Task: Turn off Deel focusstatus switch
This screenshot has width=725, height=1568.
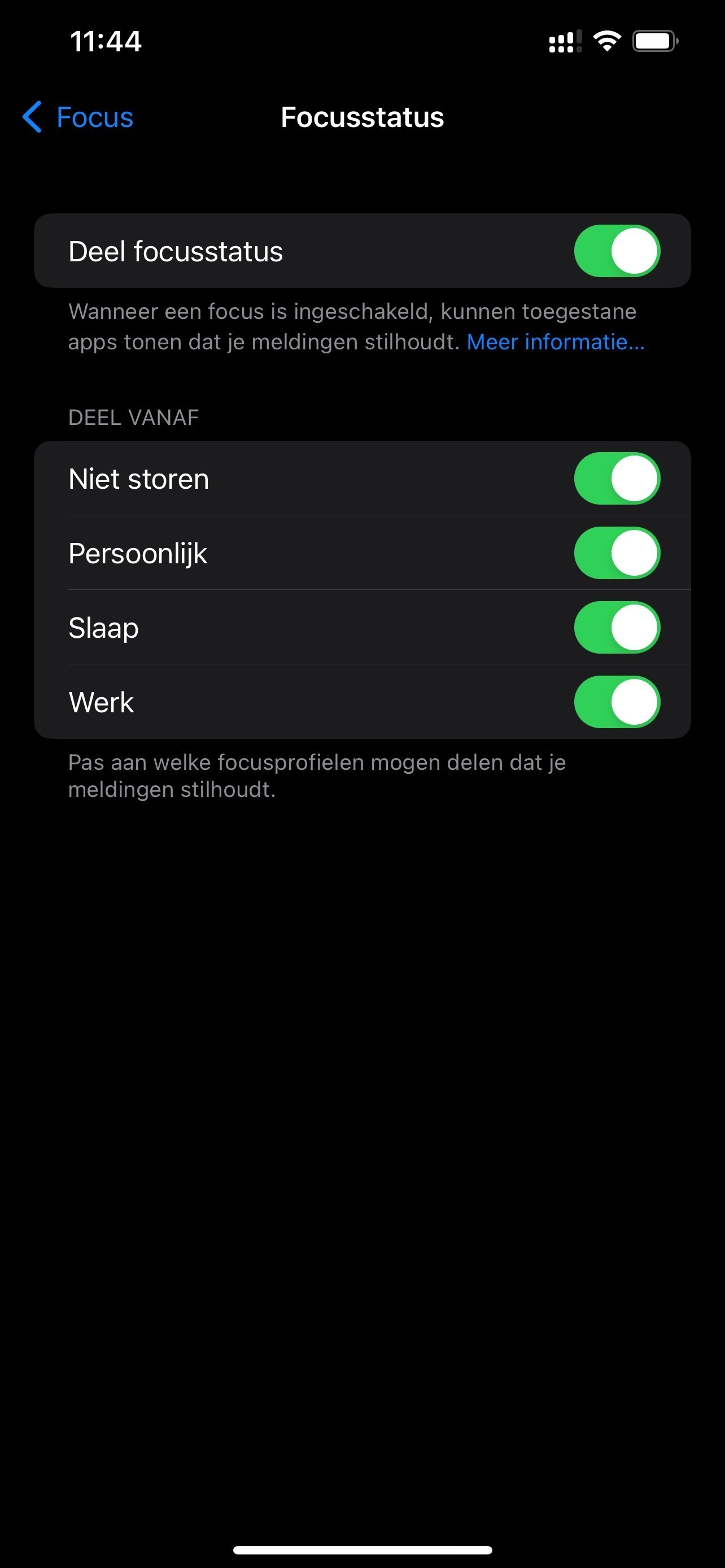Action: (616, 251)
